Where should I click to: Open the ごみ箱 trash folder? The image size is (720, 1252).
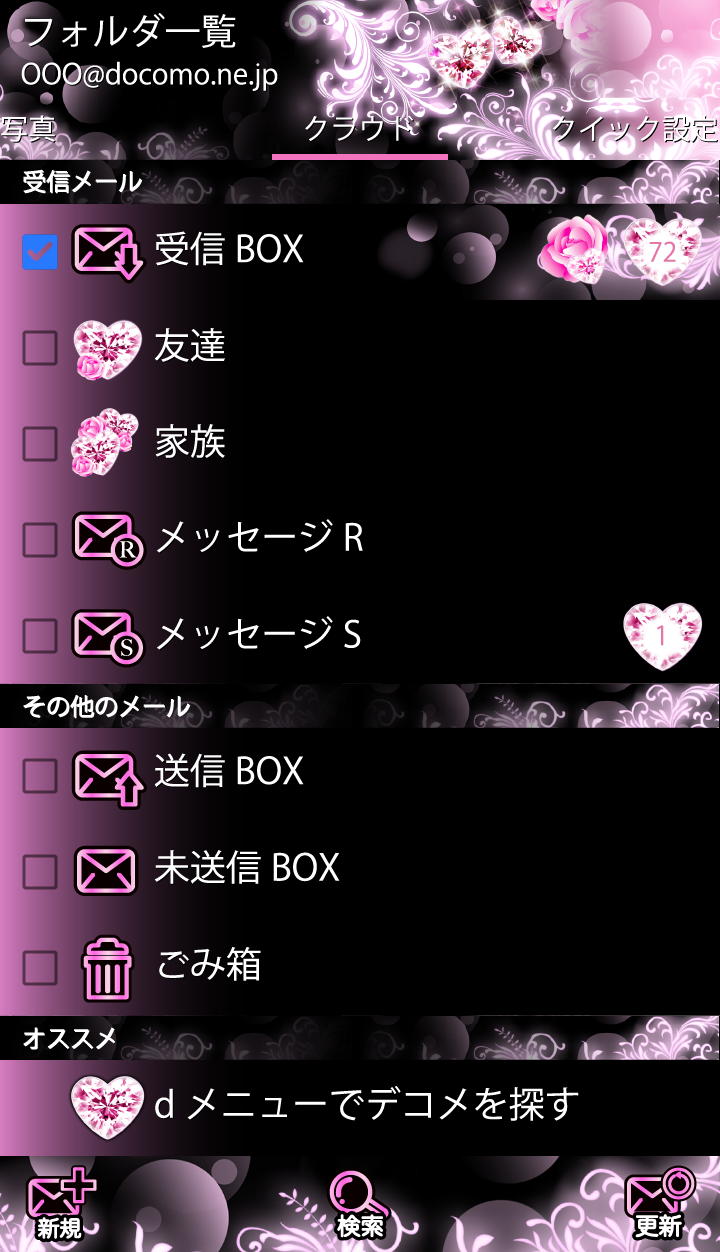pos(210,966)
